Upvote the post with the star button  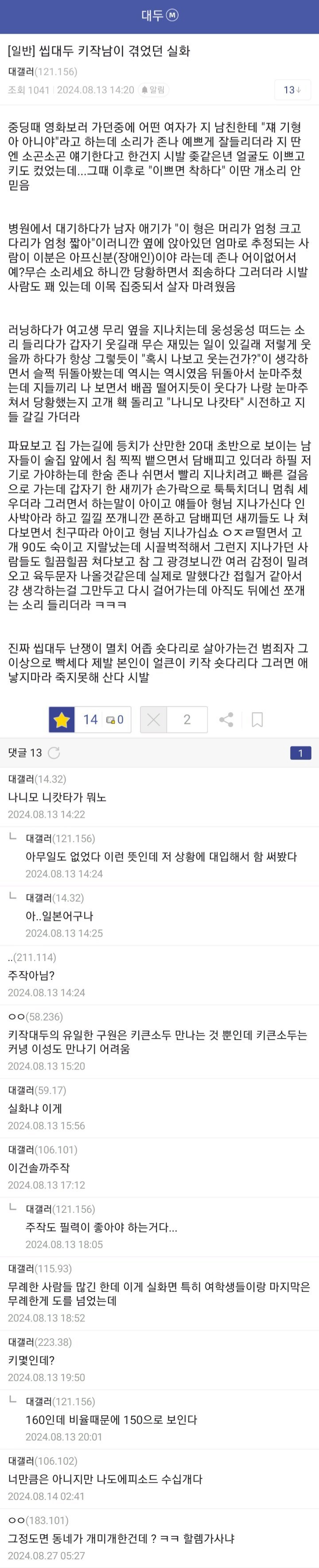(x=62, y=719)
